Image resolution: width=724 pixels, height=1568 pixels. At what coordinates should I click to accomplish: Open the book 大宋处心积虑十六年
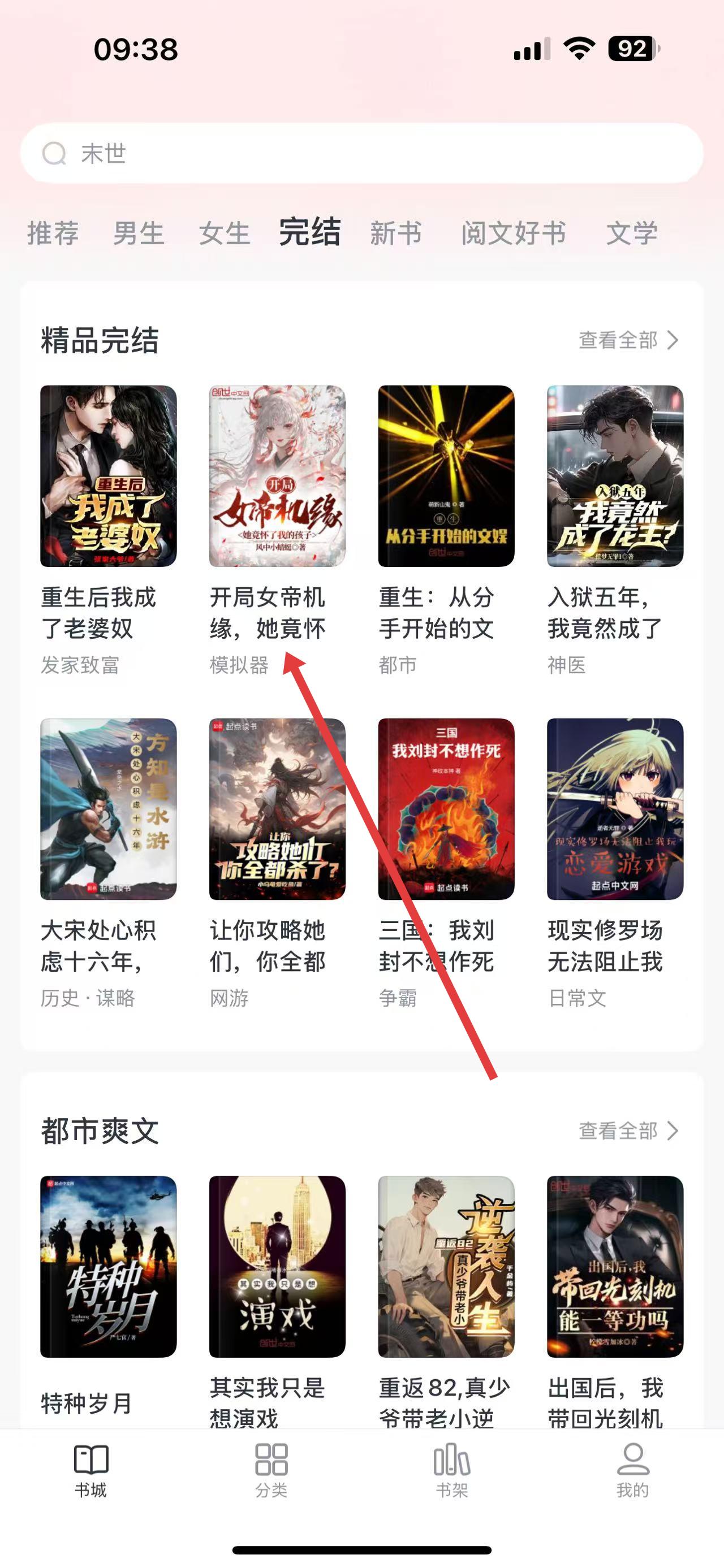click(109, 809)
